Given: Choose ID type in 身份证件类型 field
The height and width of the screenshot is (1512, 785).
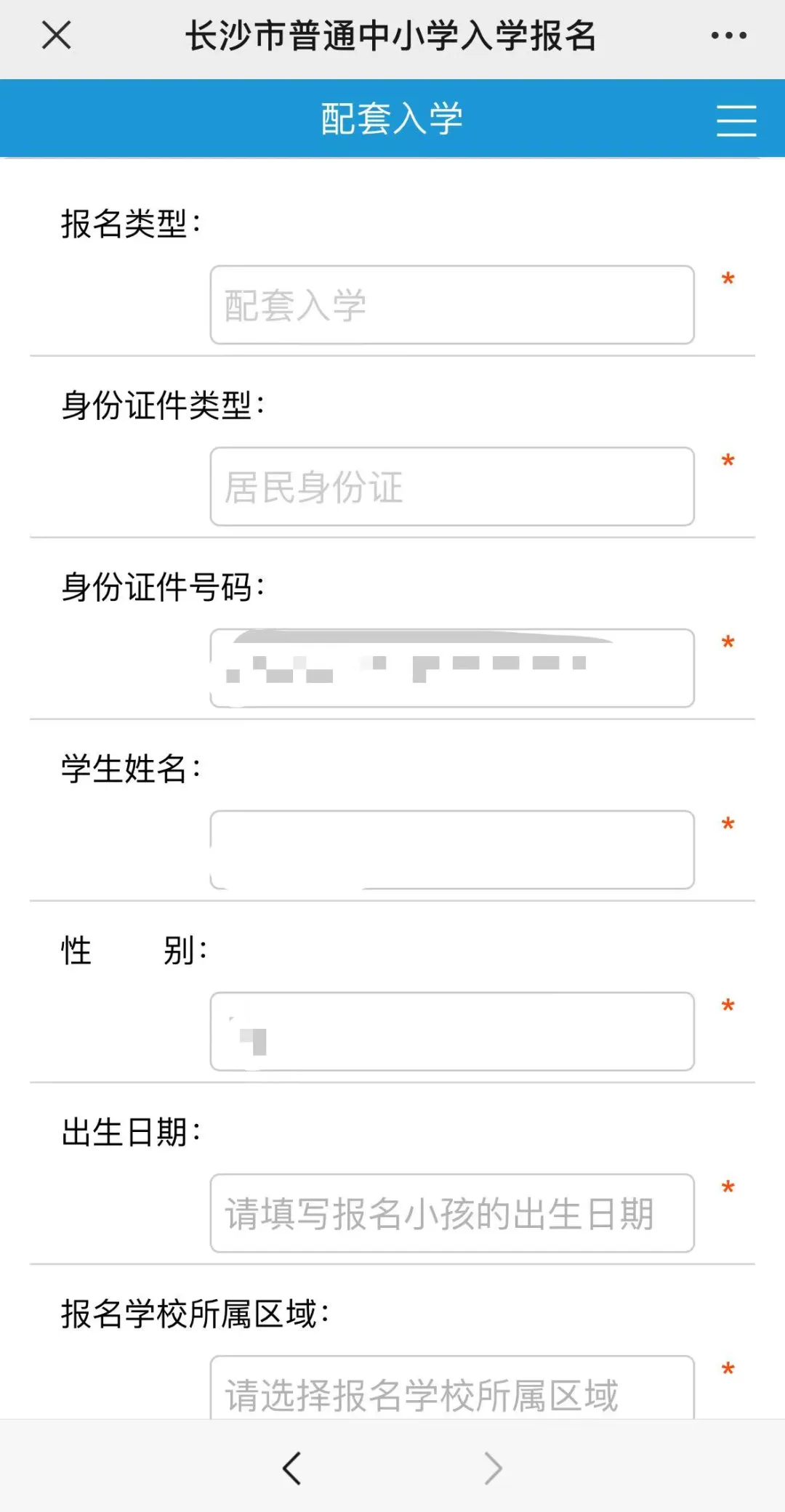Looking at the screenshot, I should (x=452, y=486).
